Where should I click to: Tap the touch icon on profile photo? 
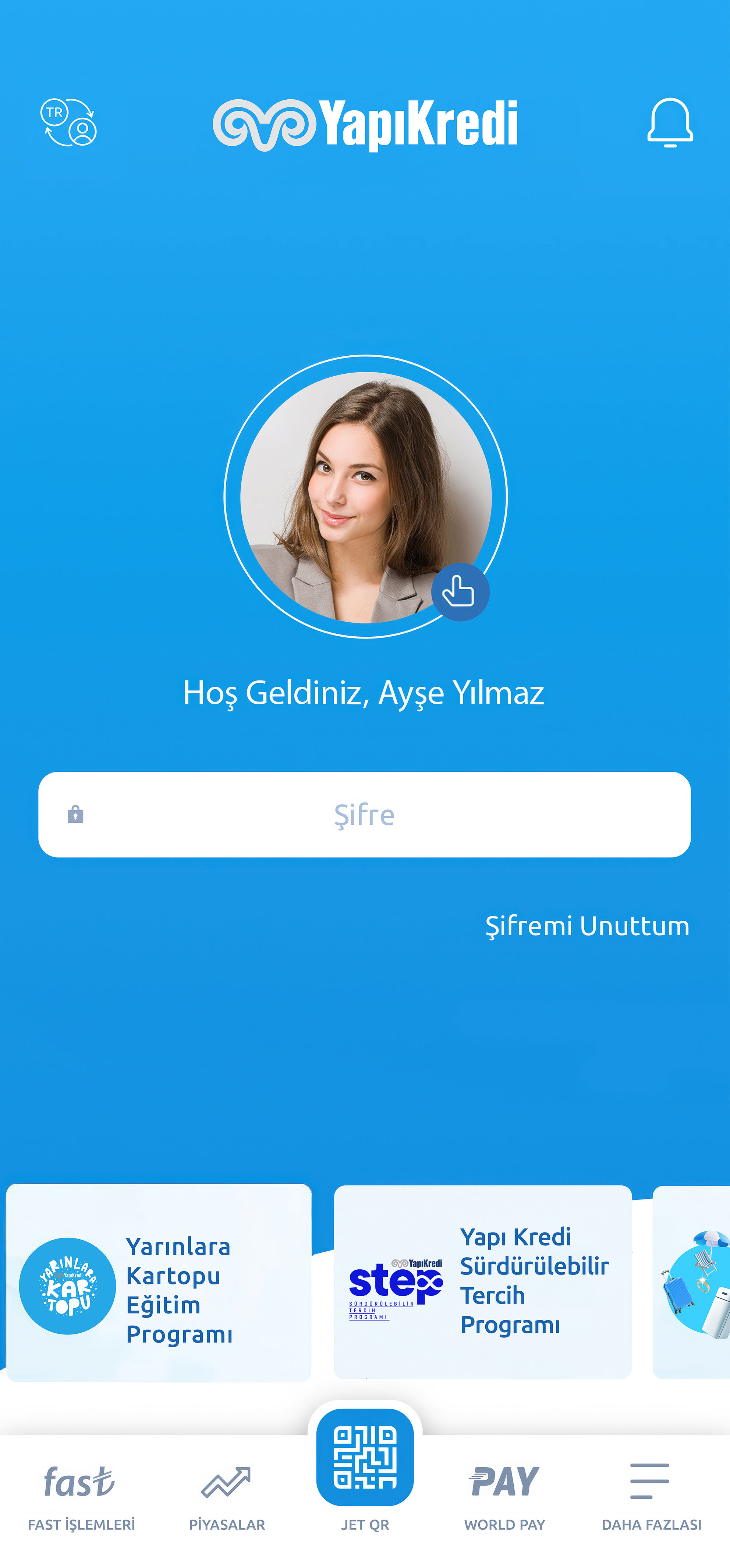tap(460, 592)
